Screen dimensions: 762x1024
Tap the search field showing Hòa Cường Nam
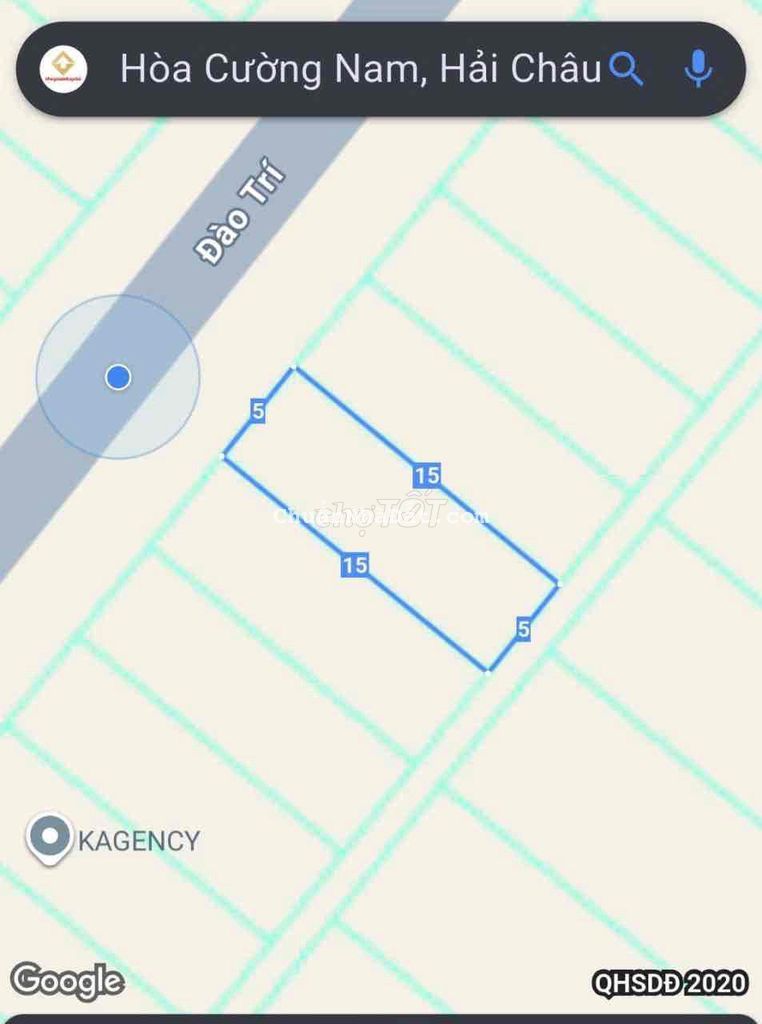click(360, 69)
